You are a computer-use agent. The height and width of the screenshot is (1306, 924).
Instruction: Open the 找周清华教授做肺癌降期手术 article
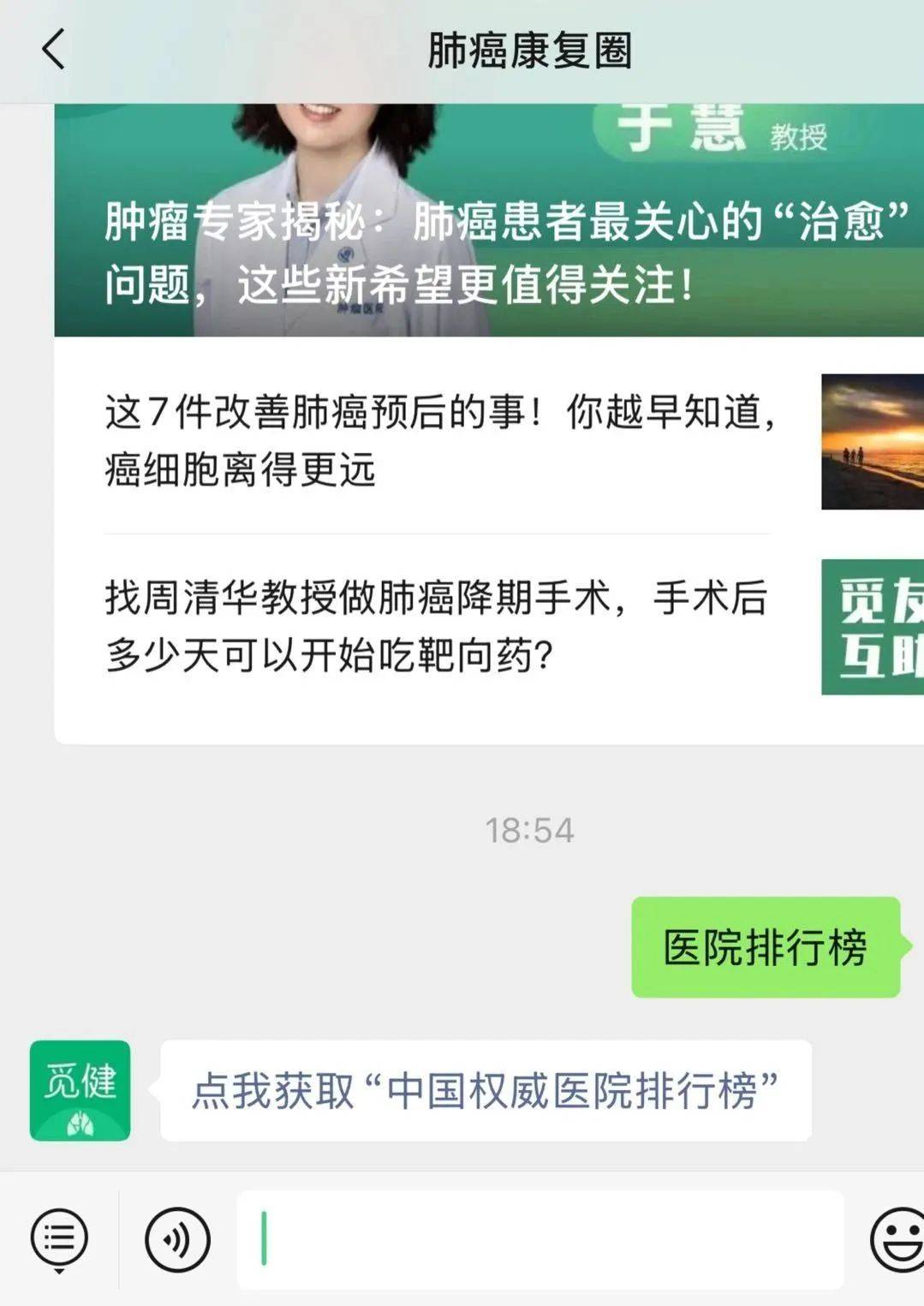pyautogui.click(x=437, y=626)
